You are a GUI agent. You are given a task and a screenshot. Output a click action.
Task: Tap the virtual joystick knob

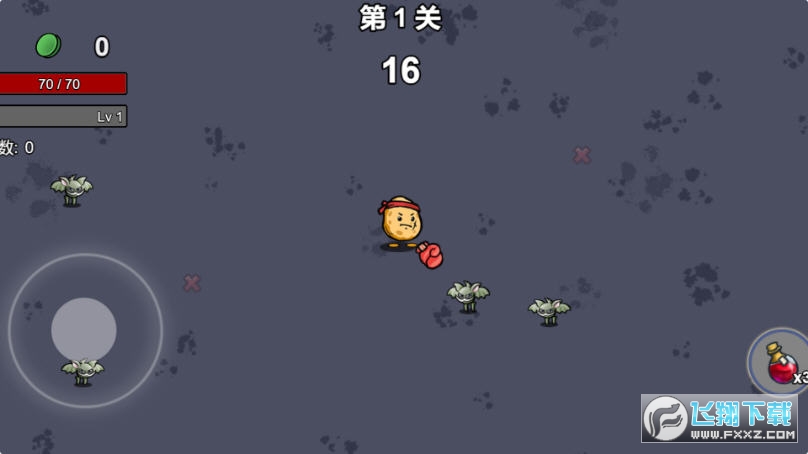[84, 330]
